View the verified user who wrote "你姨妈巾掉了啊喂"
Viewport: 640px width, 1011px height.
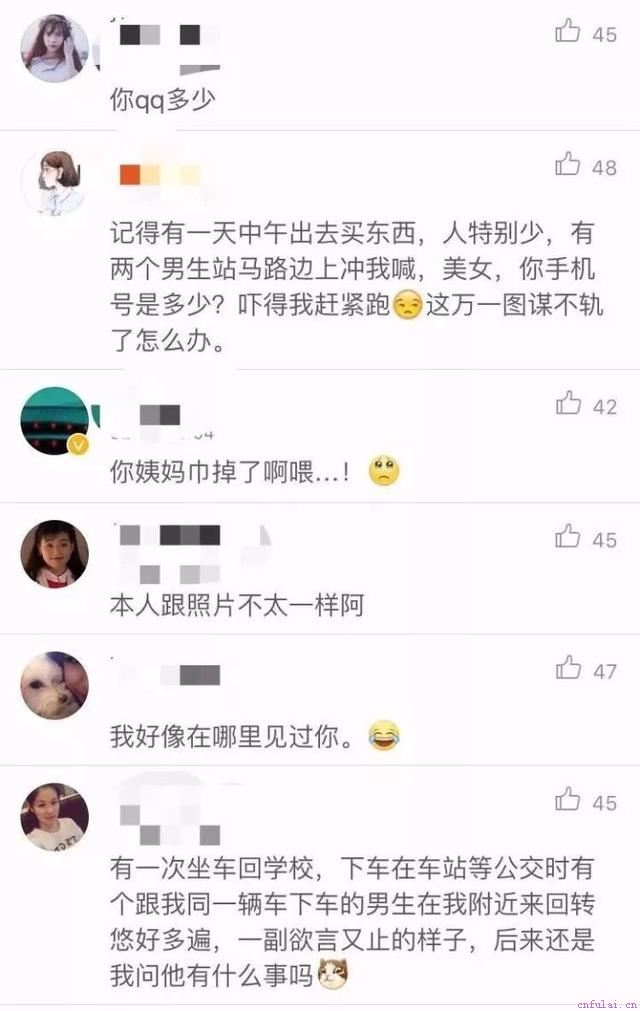(x=55, y=421)
